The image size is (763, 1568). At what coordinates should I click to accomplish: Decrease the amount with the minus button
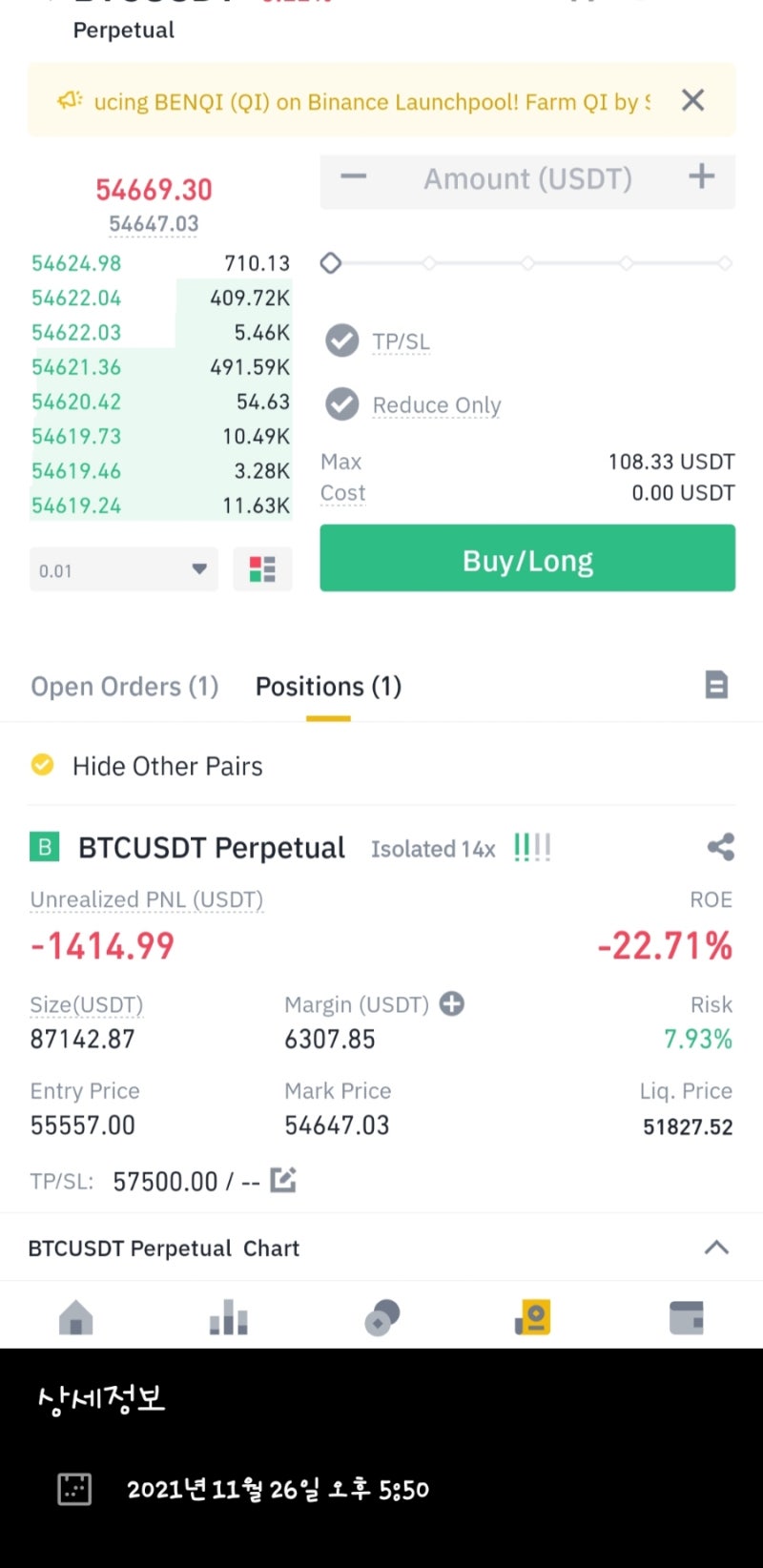click(354, 176)
